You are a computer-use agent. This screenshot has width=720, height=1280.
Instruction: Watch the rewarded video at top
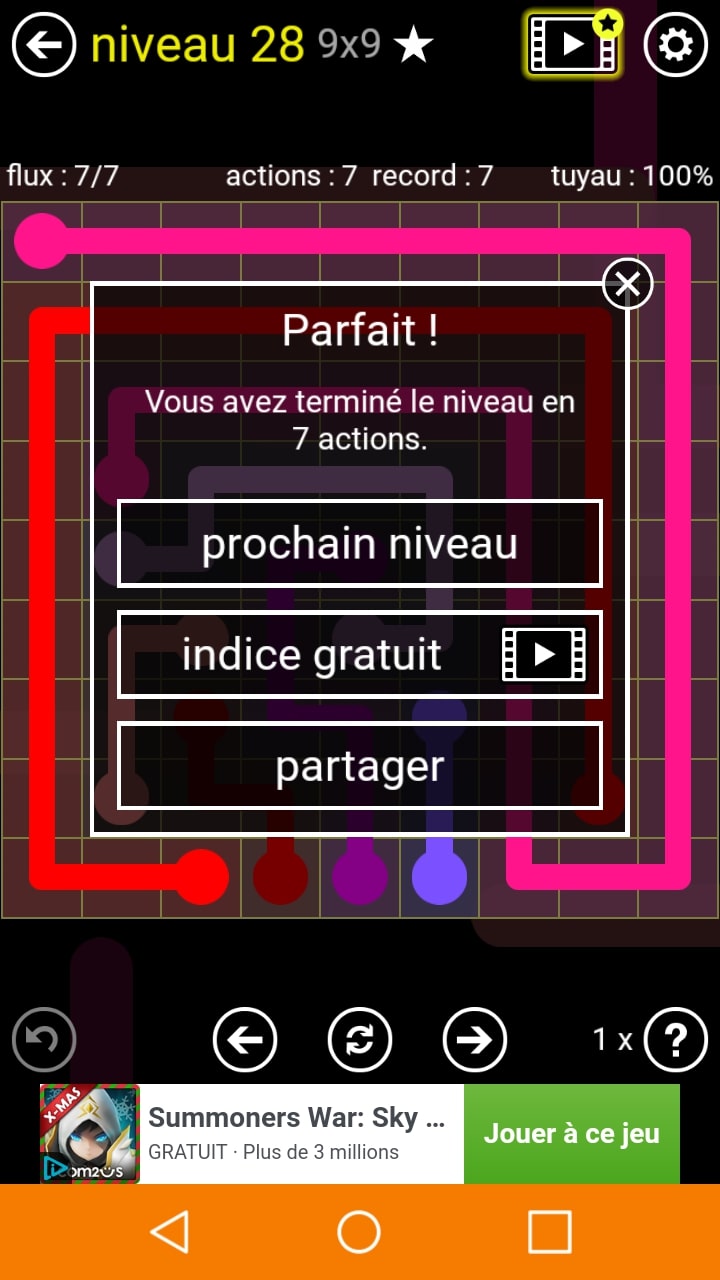(x=573, y=44)
